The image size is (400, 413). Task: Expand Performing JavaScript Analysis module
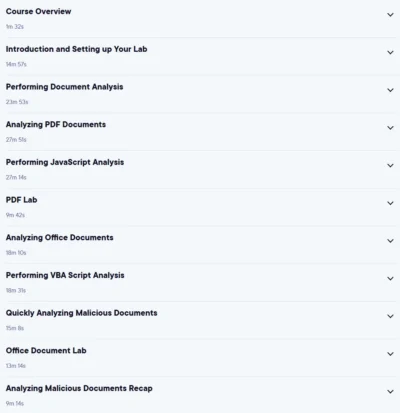click(200, 169)
